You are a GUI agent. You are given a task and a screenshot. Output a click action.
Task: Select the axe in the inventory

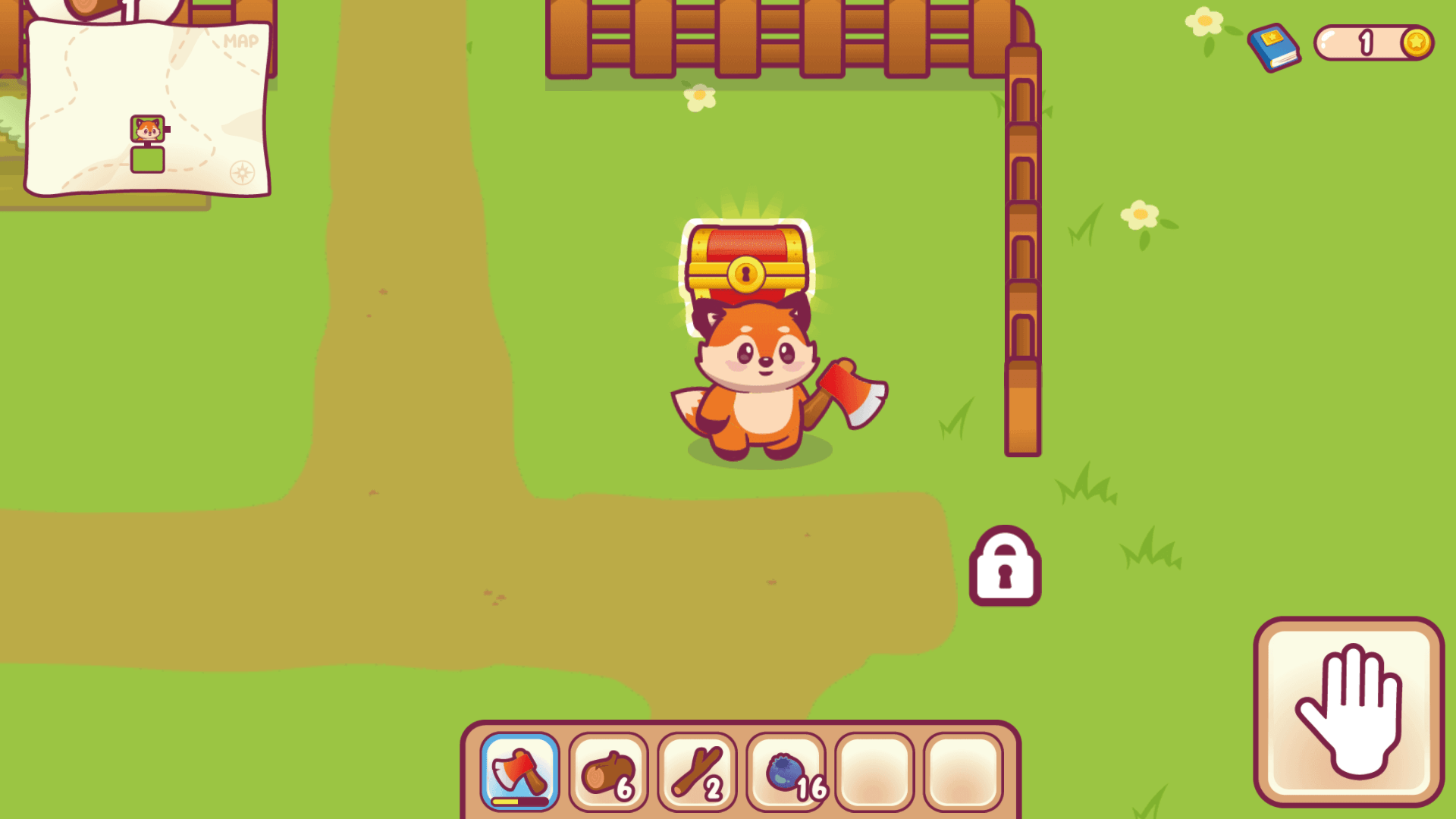coord(520,771)
